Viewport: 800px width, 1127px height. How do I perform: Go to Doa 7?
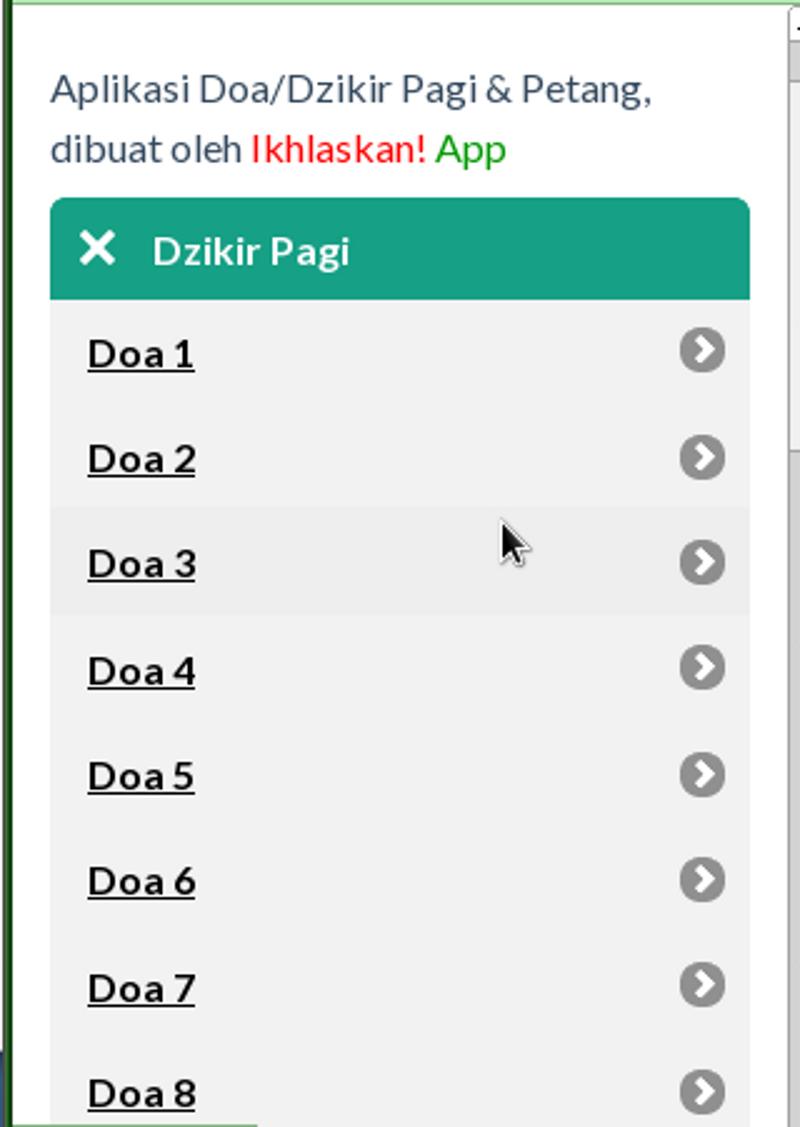(x=141, y=988)
